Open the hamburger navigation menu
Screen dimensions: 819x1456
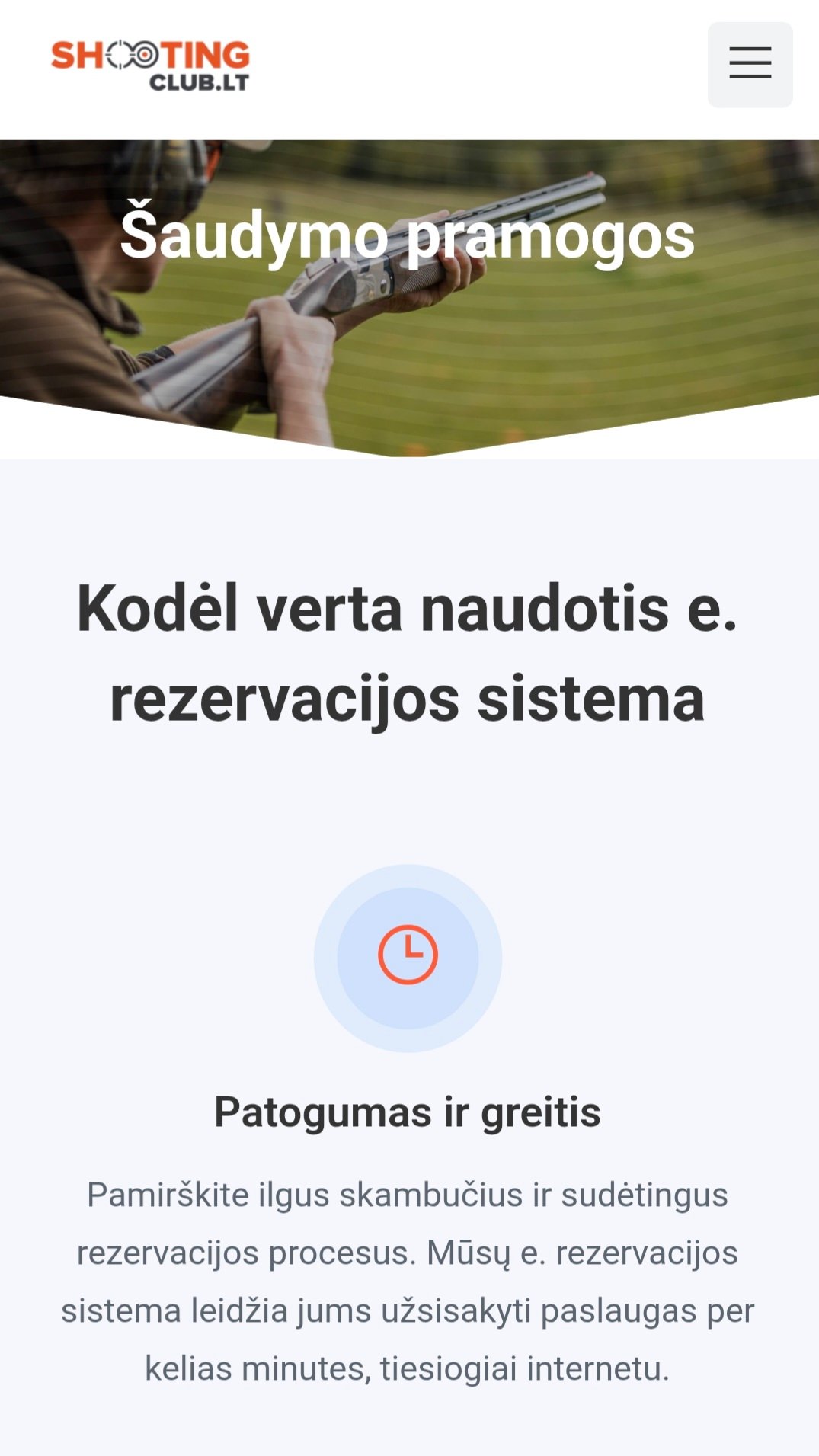point(750,64)
